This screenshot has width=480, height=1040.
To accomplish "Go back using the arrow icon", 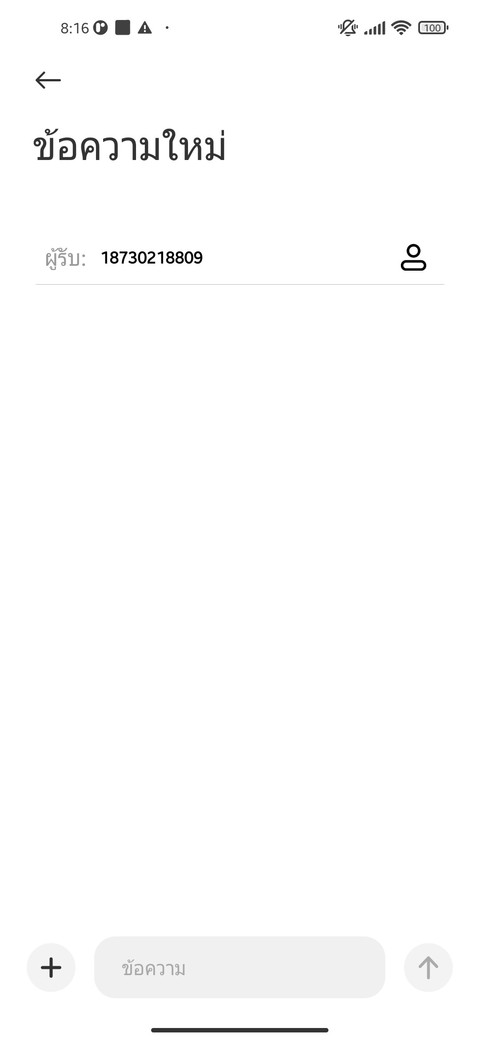I will [x=48, y=80].
